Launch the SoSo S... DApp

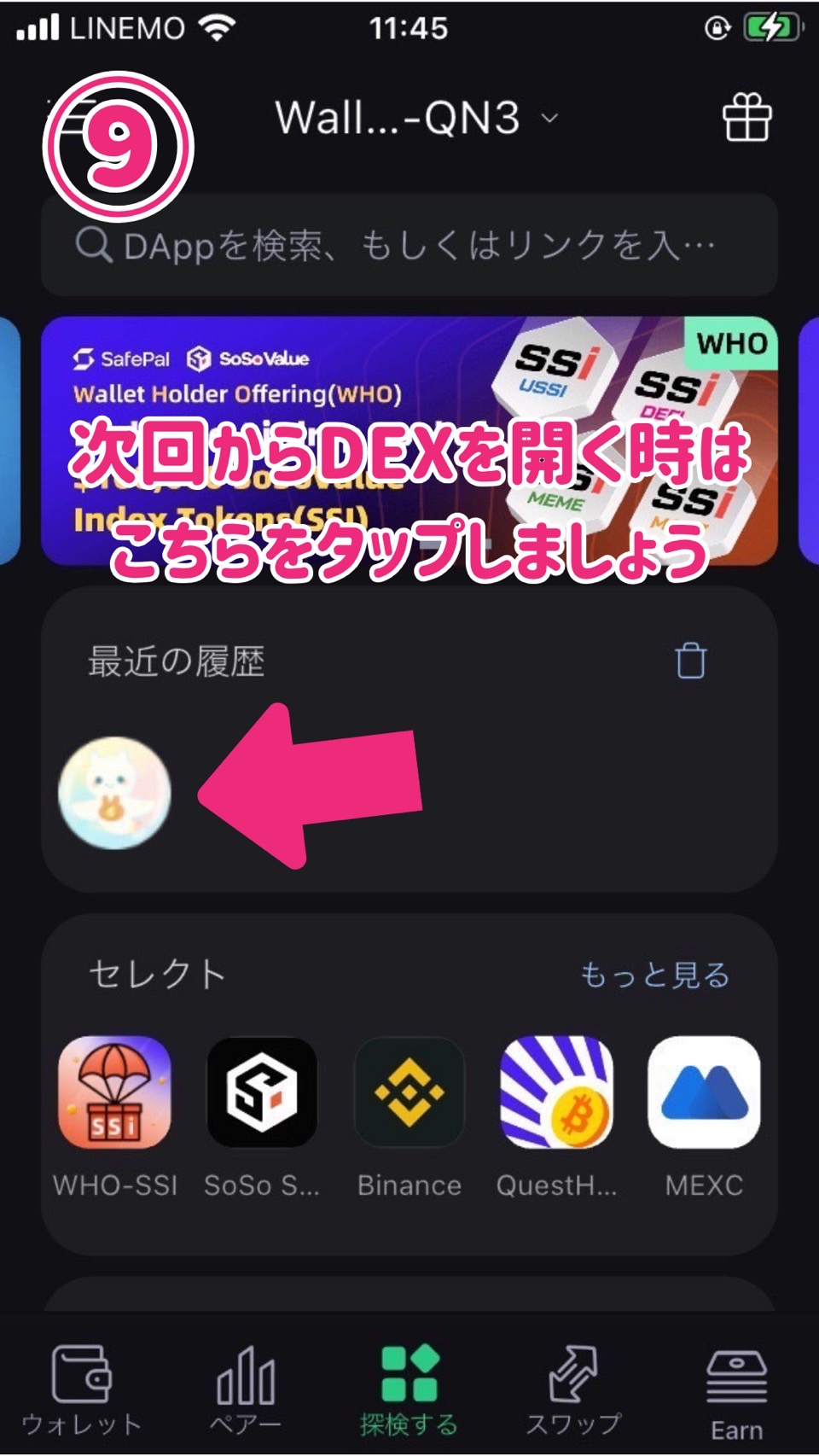click(262, 1092)
